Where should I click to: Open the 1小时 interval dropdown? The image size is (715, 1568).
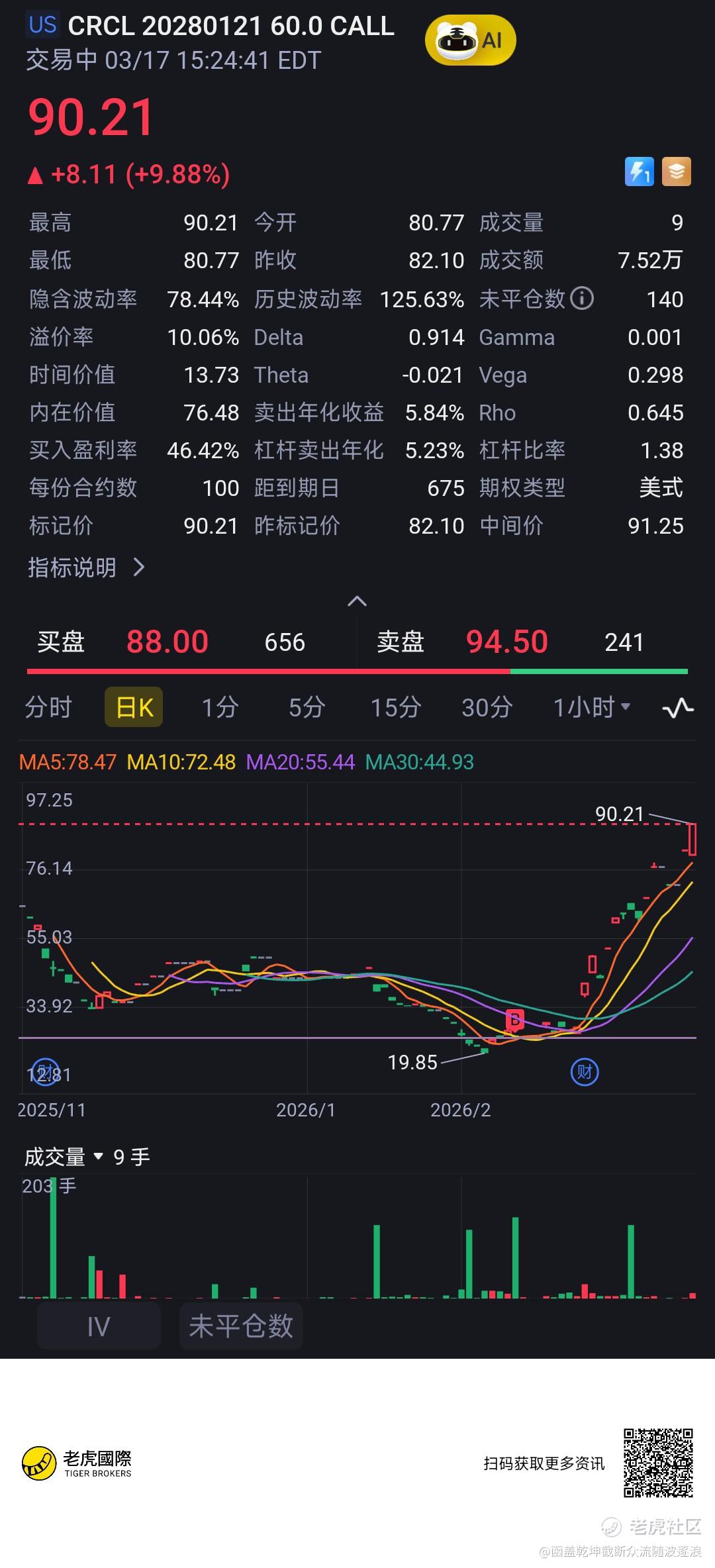coord(591,707)
